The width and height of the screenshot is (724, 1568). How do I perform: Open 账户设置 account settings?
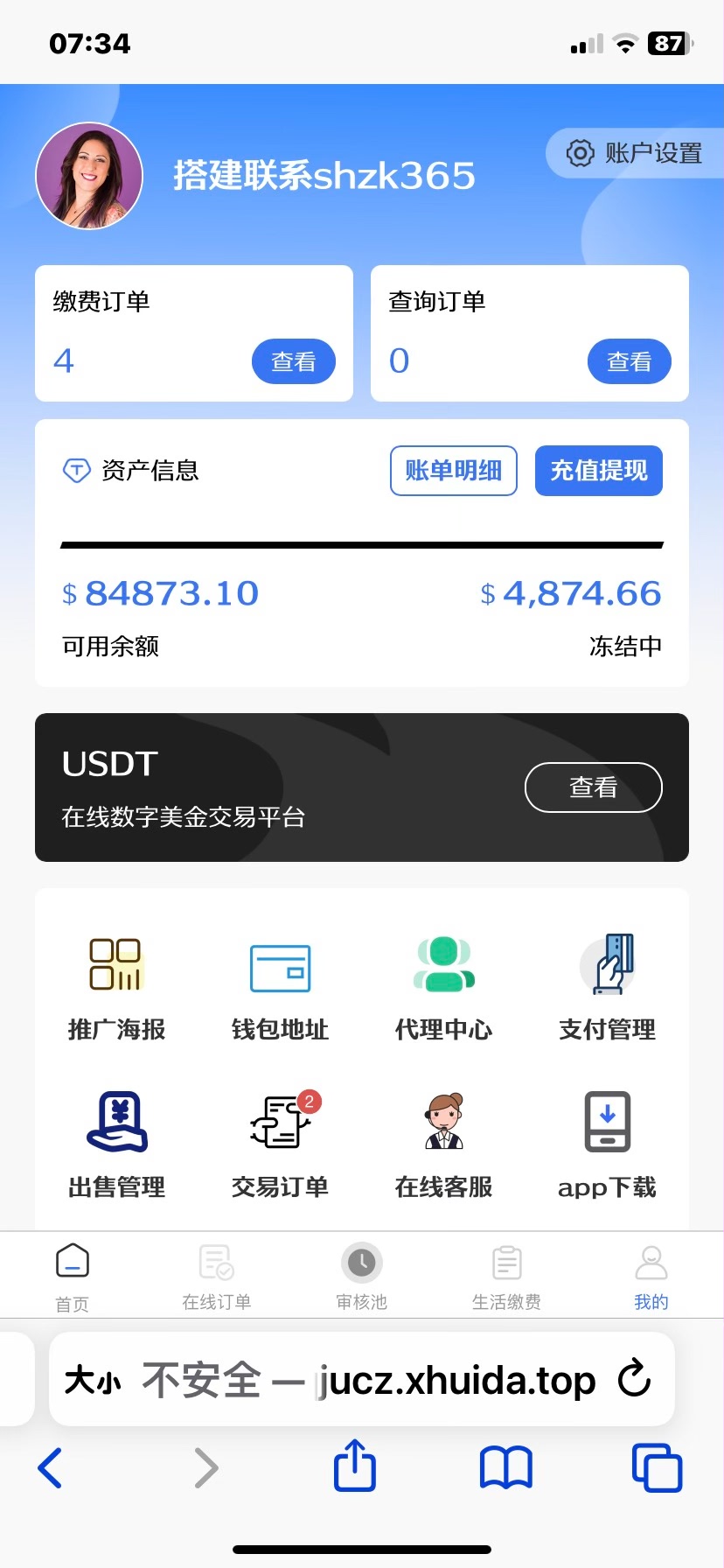[x=635, y=153]
